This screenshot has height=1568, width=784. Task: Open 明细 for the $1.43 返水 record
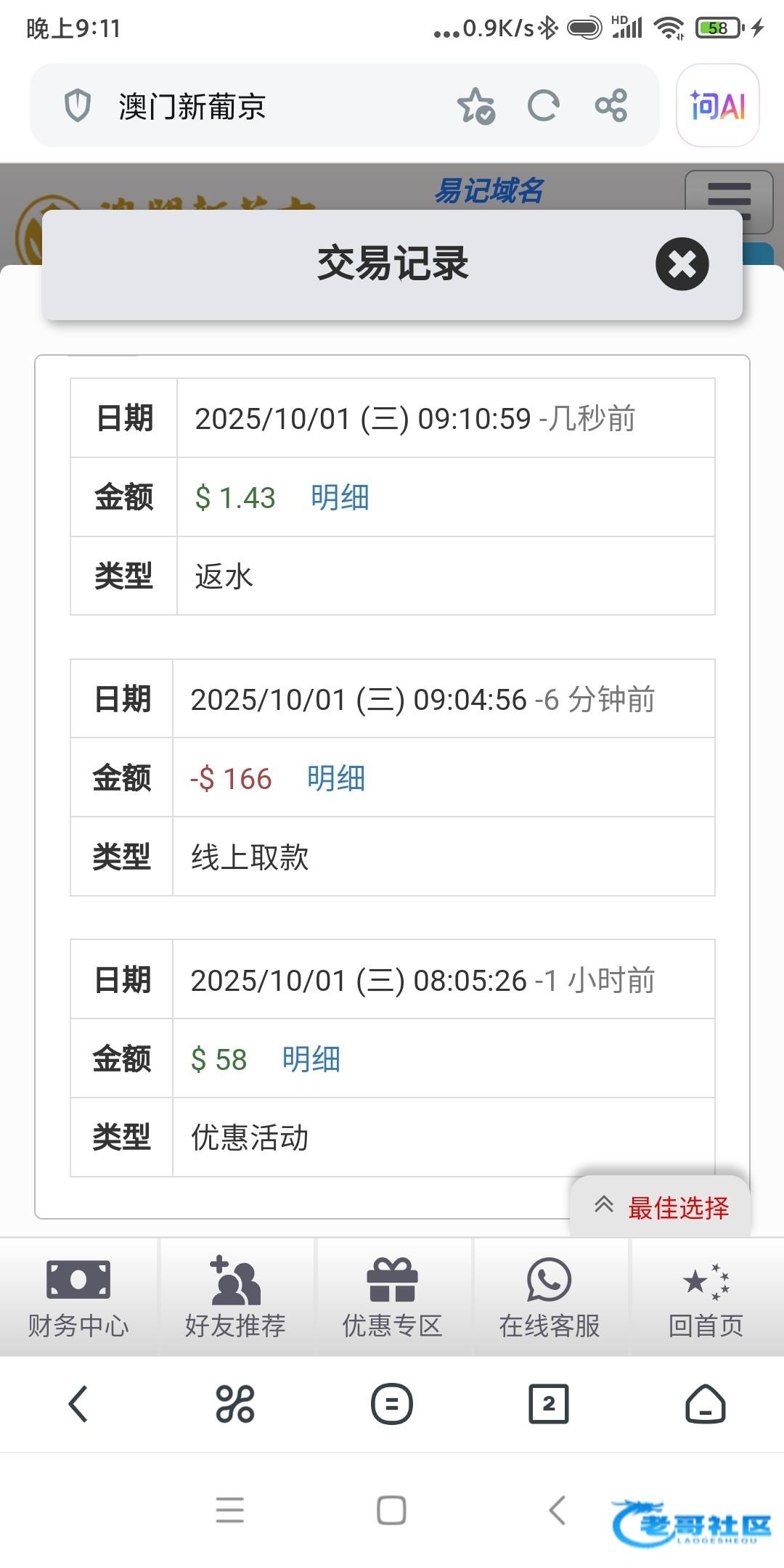click(x=340, y=498)
